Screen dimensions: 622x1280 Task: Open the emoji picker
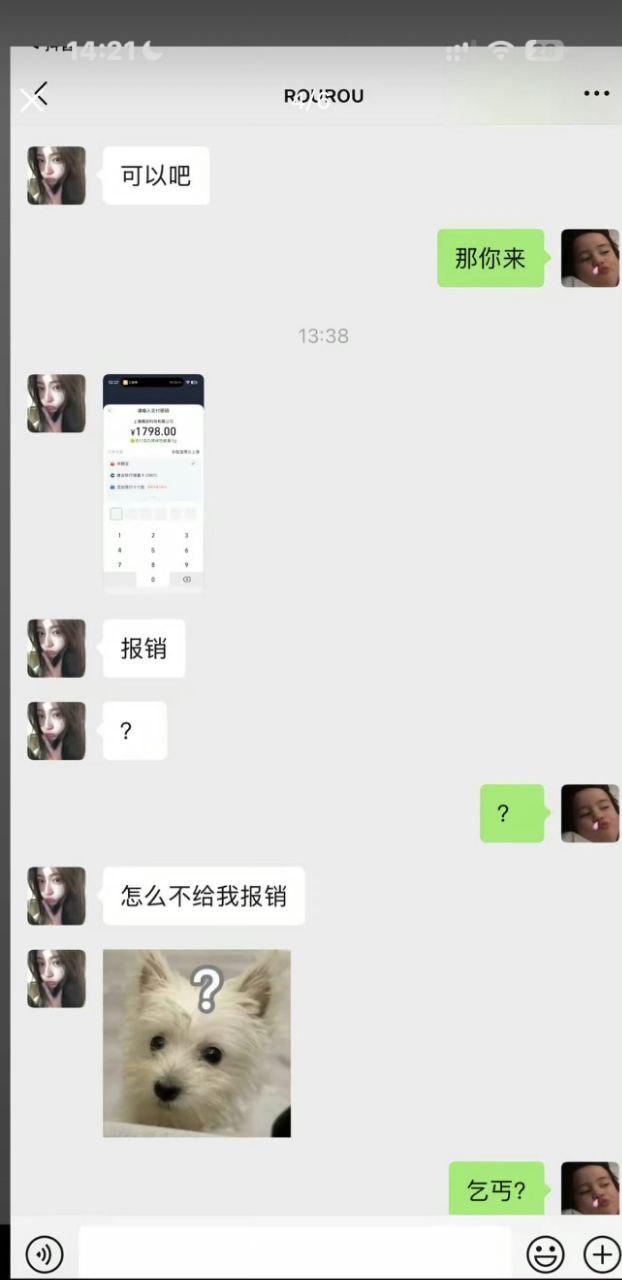click(x=545, y=1253)
